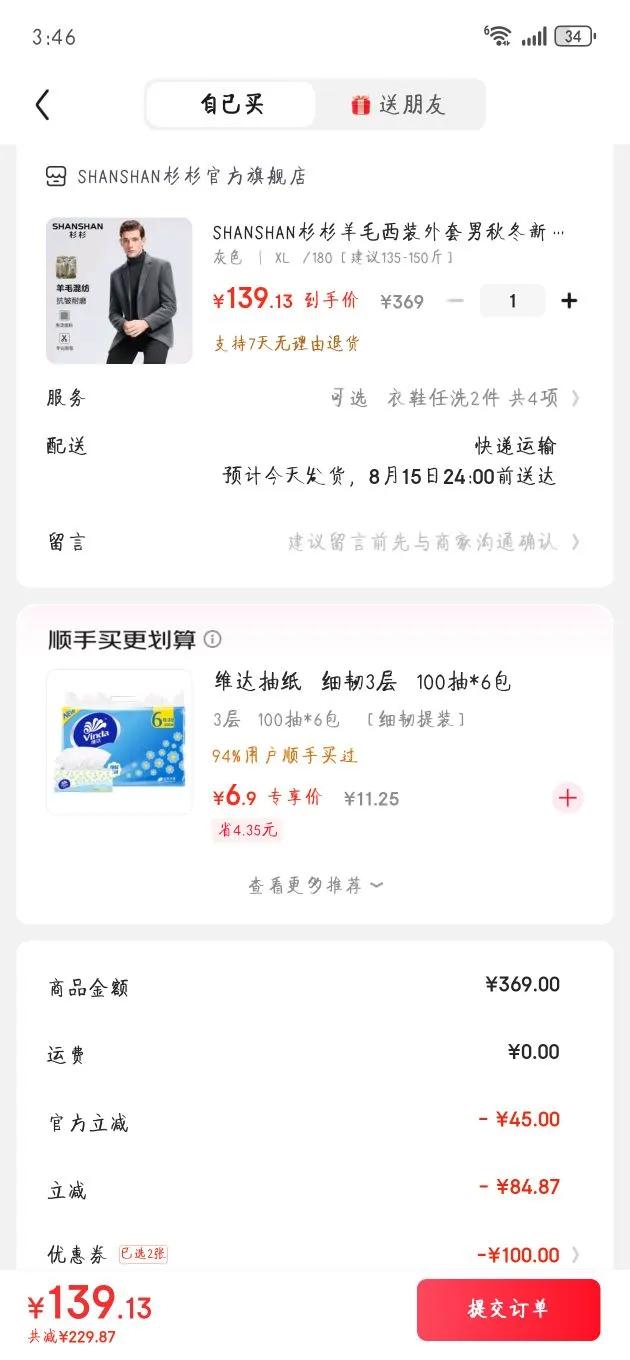The image size is (630, 1360).
Task: Submit order with 提交订单
Action: click(x=508, y=1310)
